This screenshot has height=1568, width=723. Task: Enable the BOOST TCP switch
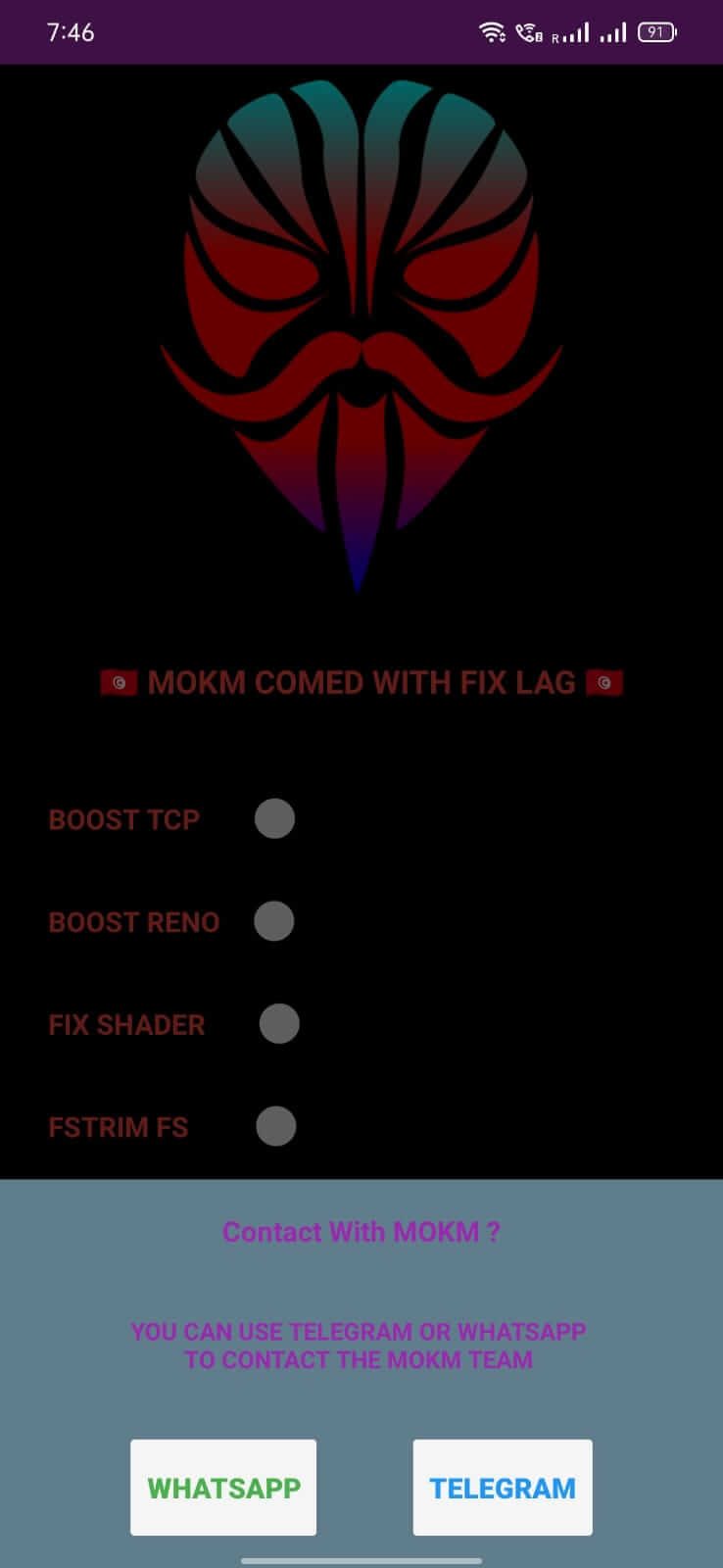click(x=274, y=819)
